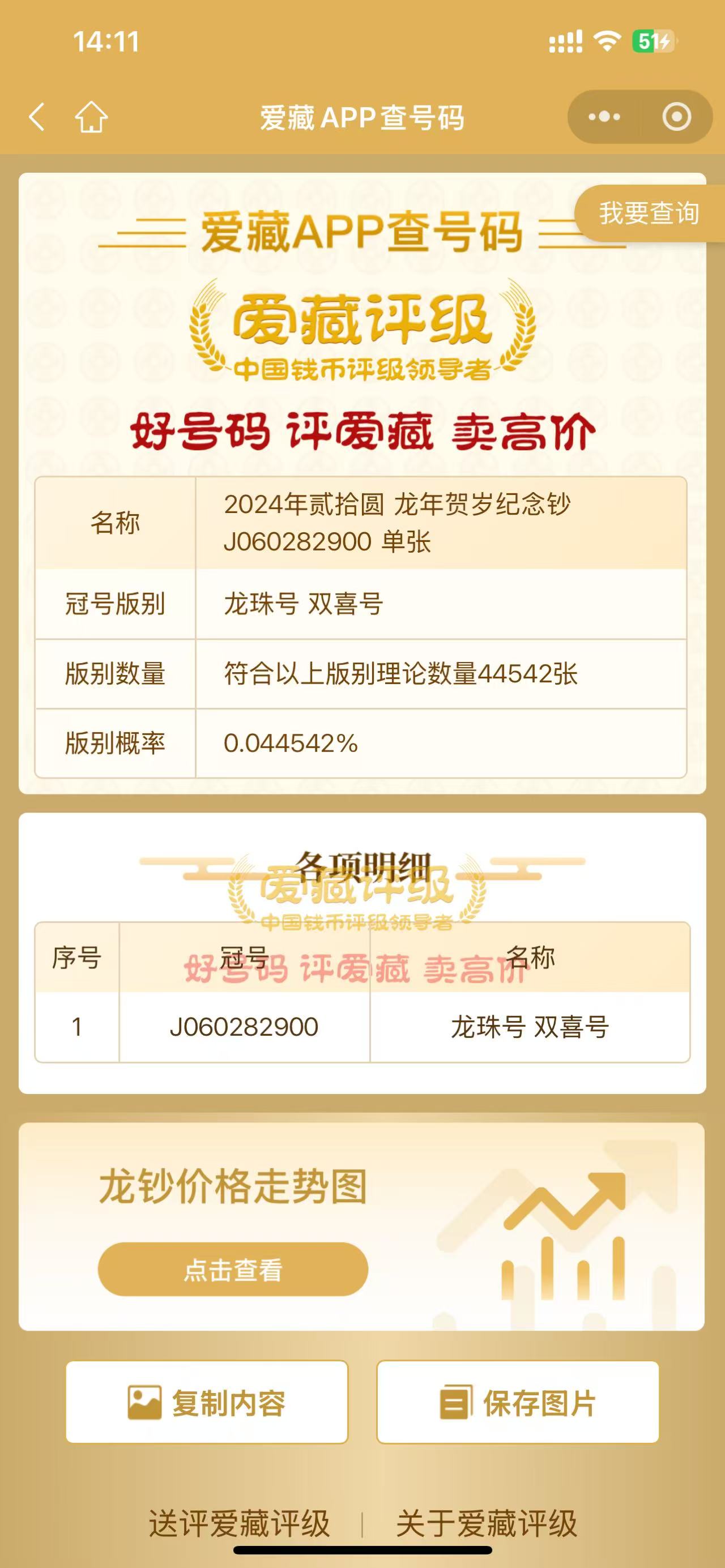Close the mini program with circle icon
725x1568 pixels.
tap(676, 117)
